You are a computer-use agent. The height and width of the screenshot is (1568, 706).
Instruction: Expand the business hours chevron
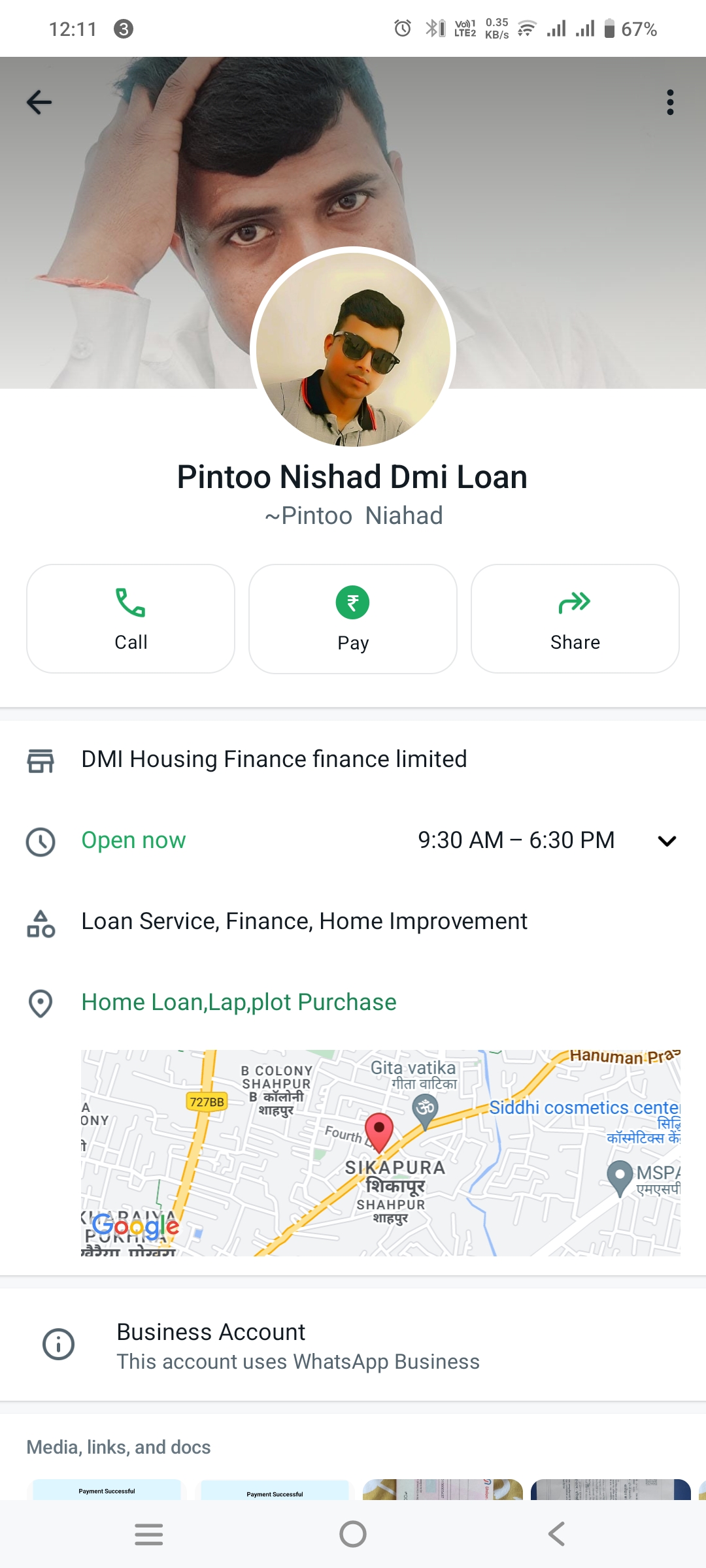tap(667, 841)
